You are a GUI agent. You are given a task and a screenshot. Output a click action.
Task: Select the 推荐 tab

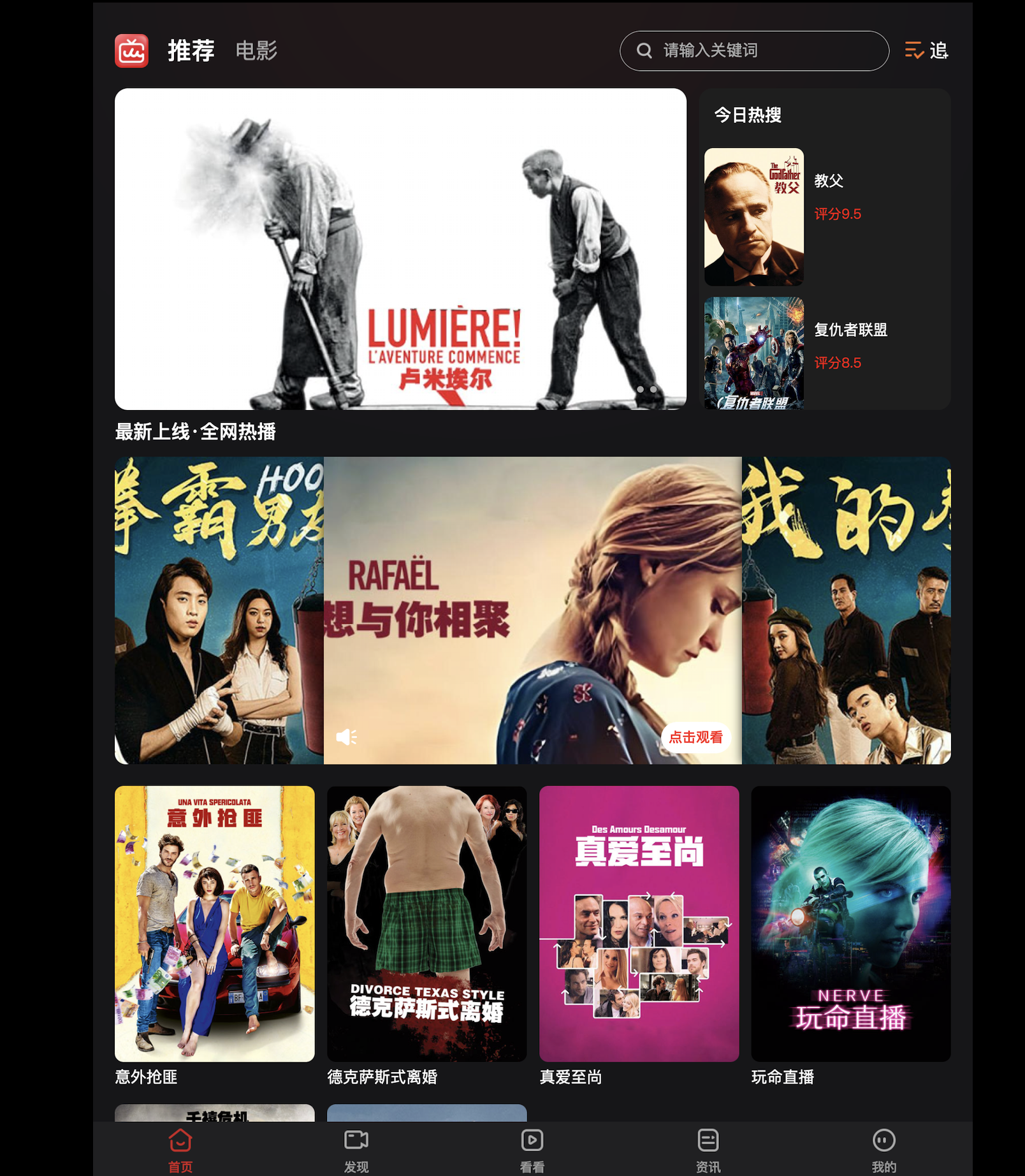coord(191,51)
